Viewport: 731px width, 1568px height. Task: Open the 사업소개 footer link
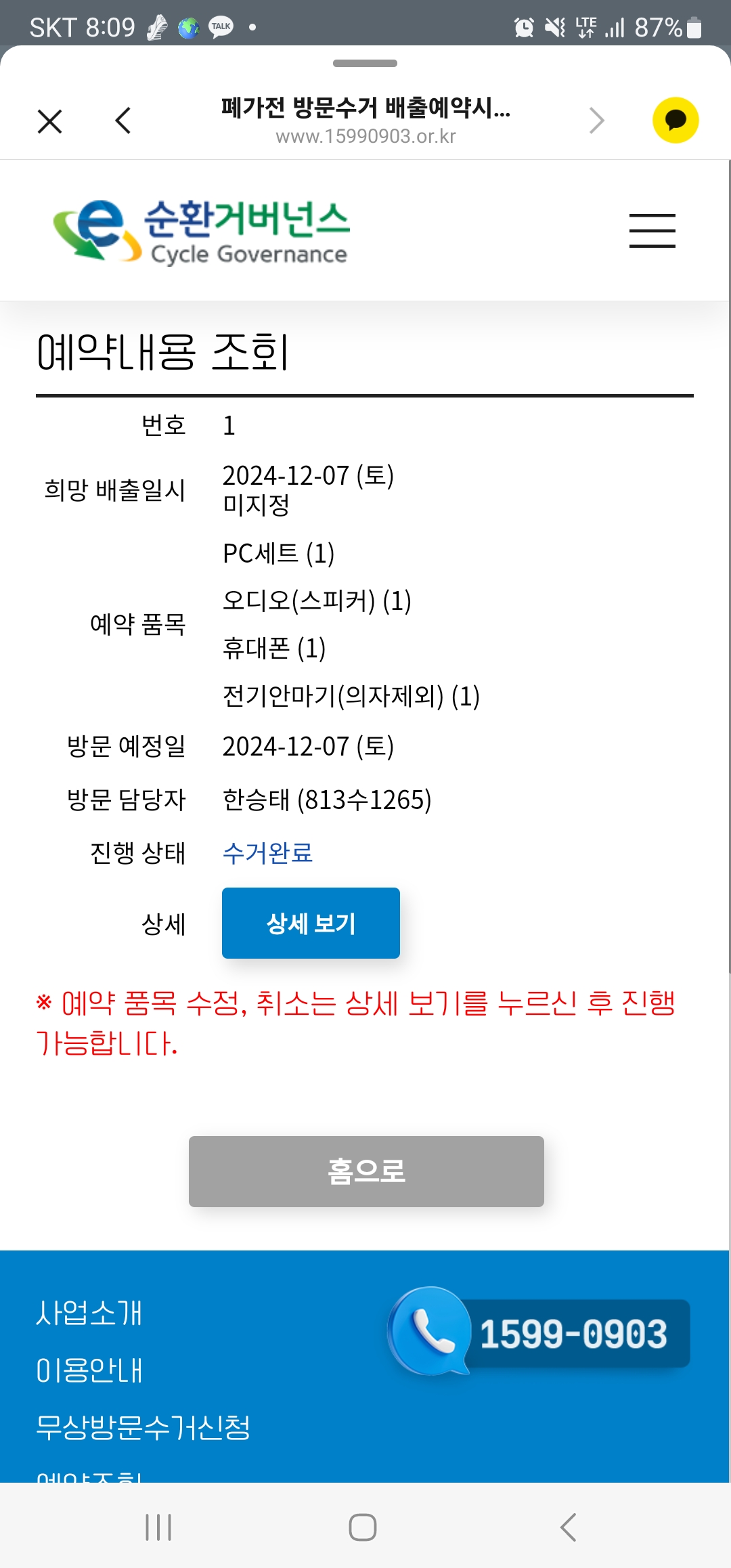coord(89,1313)
